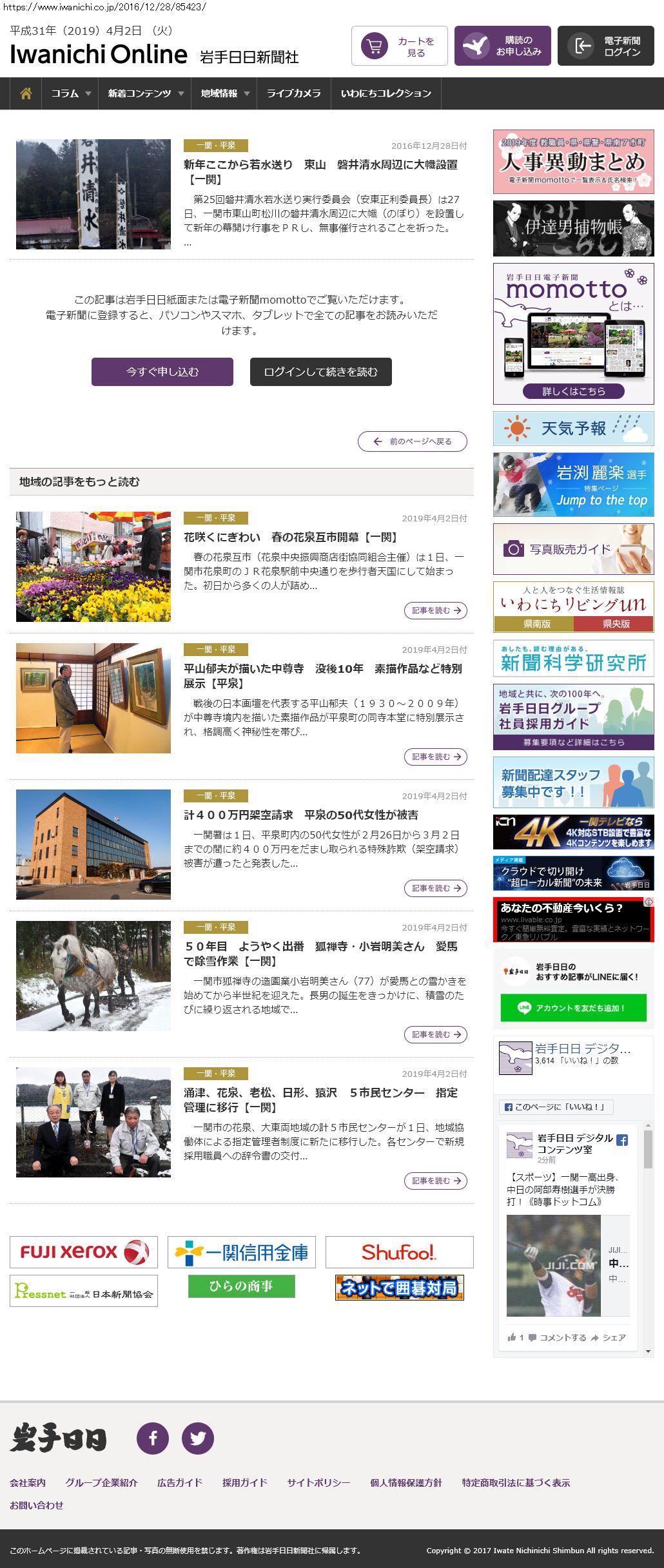This screenshot has height=1568, width=664.
Task: Open the カートを見る cart button
Action: 399,46
